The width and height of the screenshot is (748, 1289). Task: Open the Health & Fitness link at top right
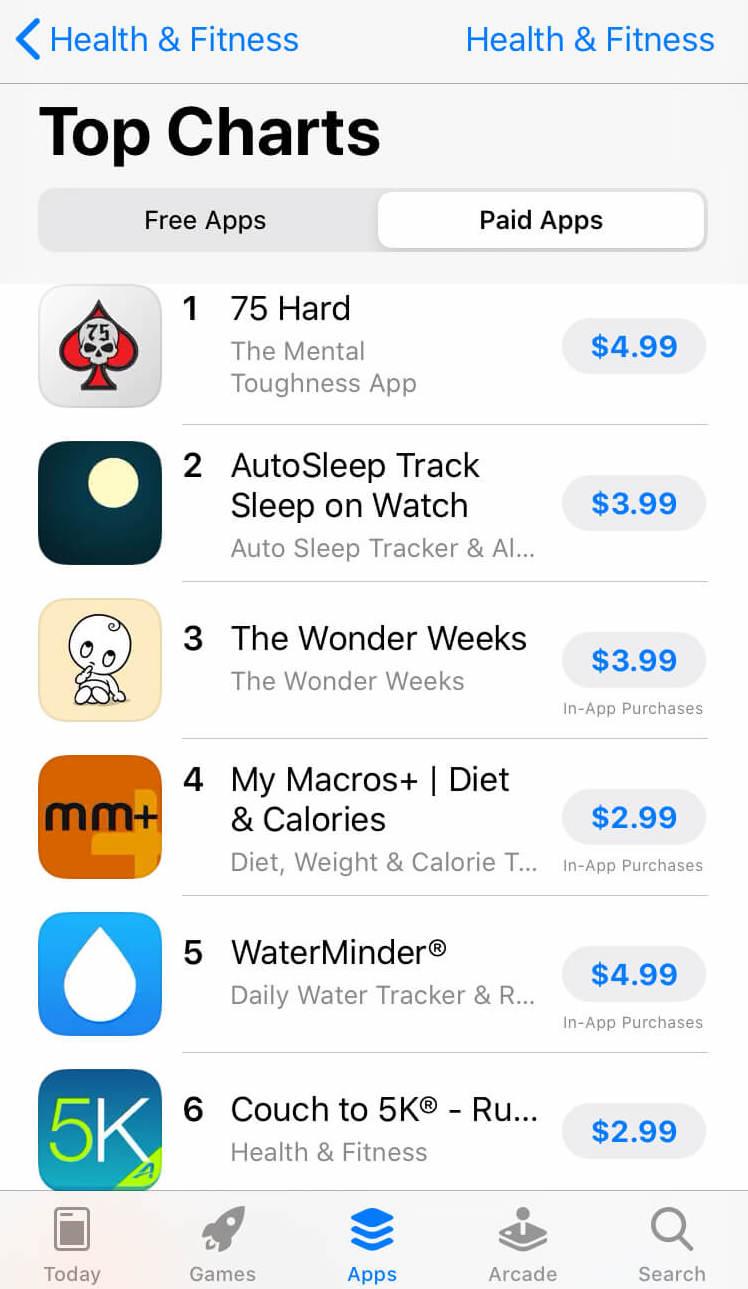[590, 40]
